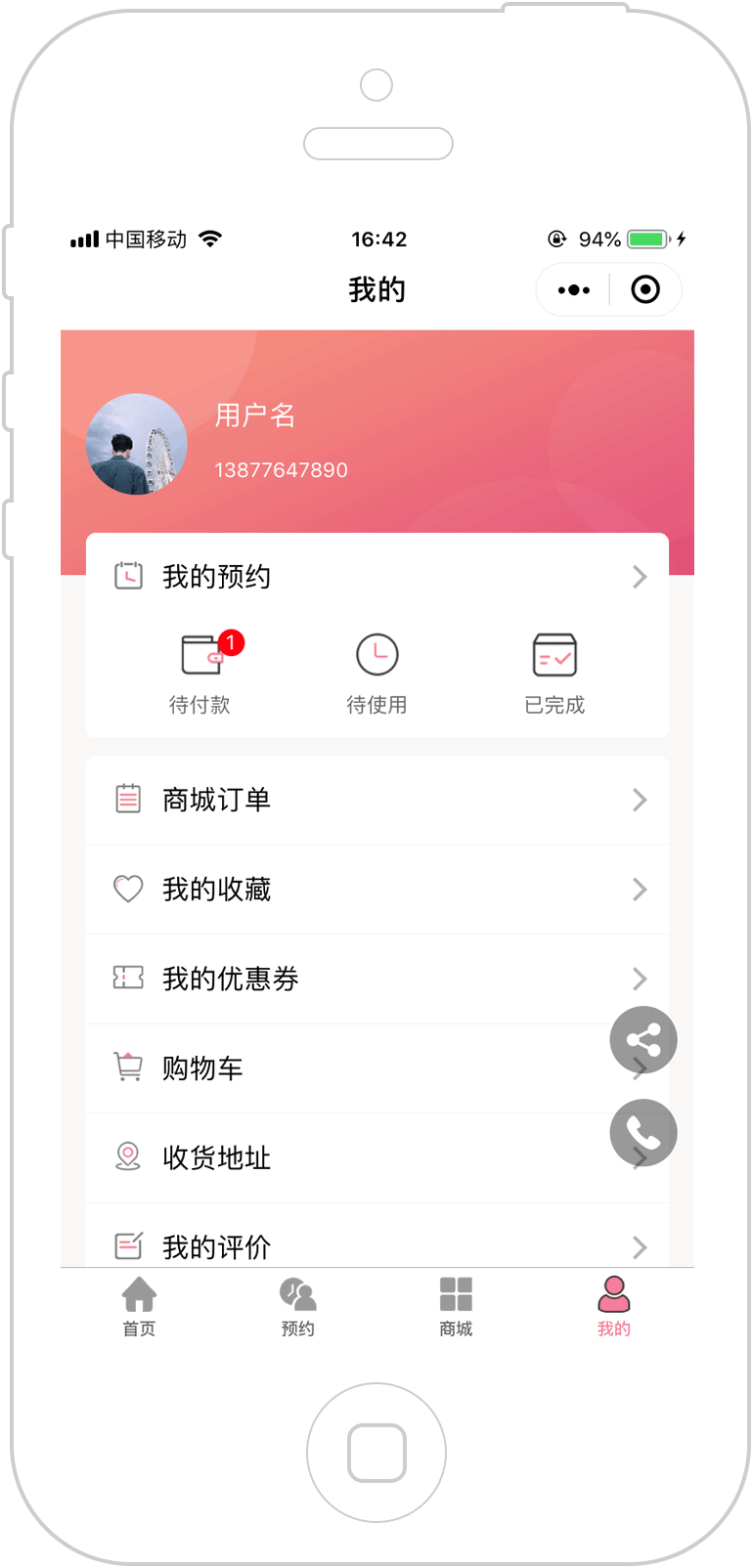Image resolution: width=753 pixels, height=1568 pixels.
Task: Open 购物车 shopping cart
Action: pyautogui.click(x=377, y=1068)
